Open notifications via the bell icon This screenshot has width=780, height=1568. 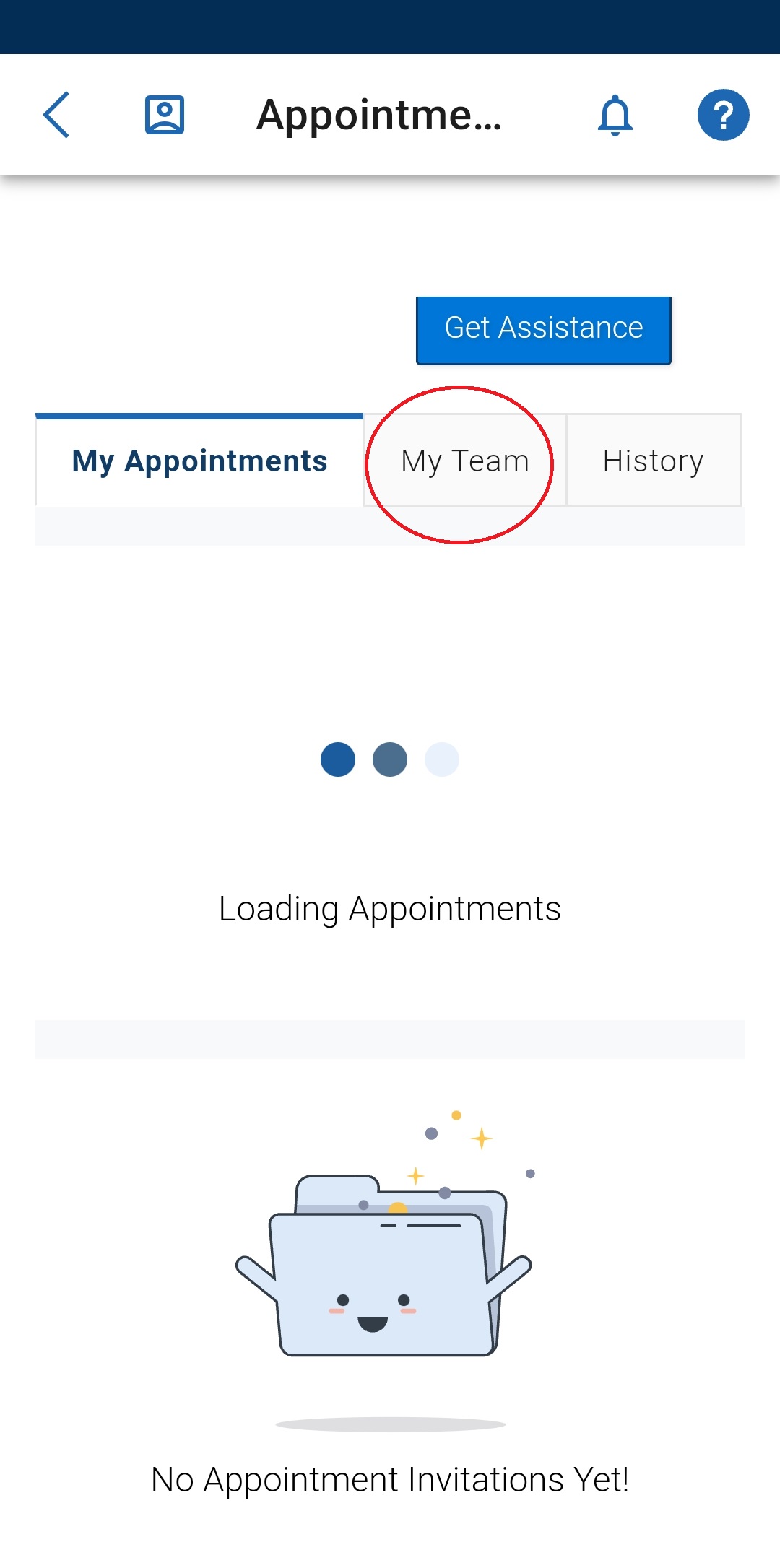tap(615, 115)
